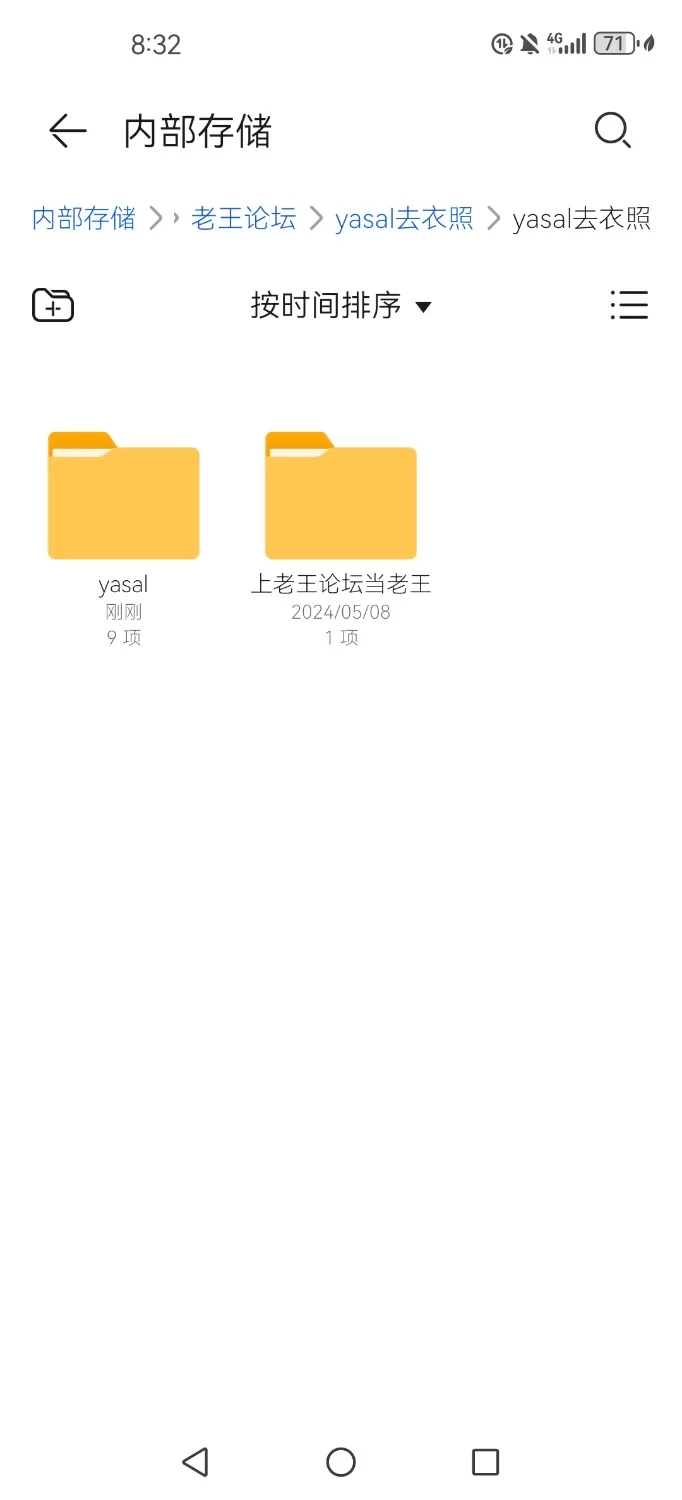682x1500 pixels.
Task: Go back using the top arrow
Action: pyautogui.click(x=67, y=131)
